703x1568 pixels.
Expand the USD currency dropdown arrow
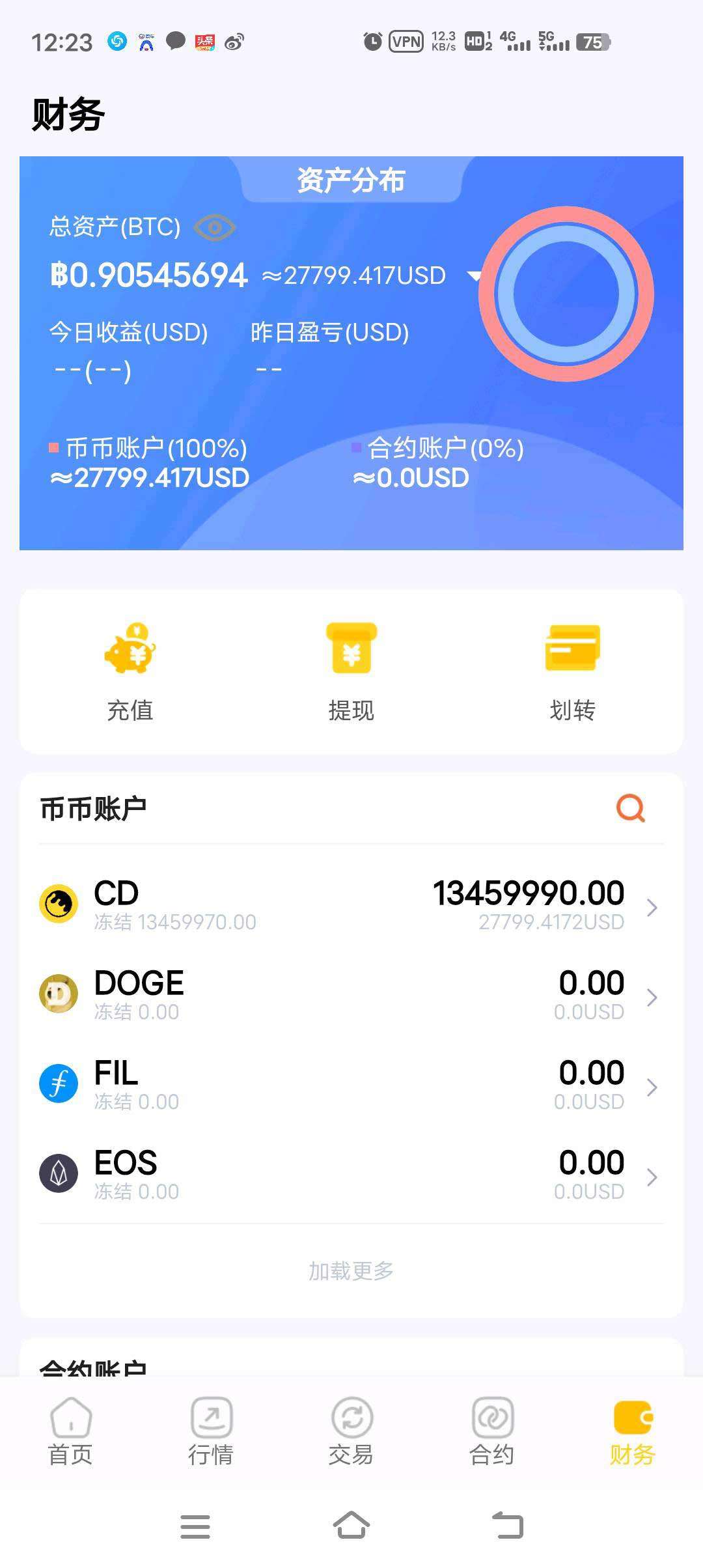(475, 276)
